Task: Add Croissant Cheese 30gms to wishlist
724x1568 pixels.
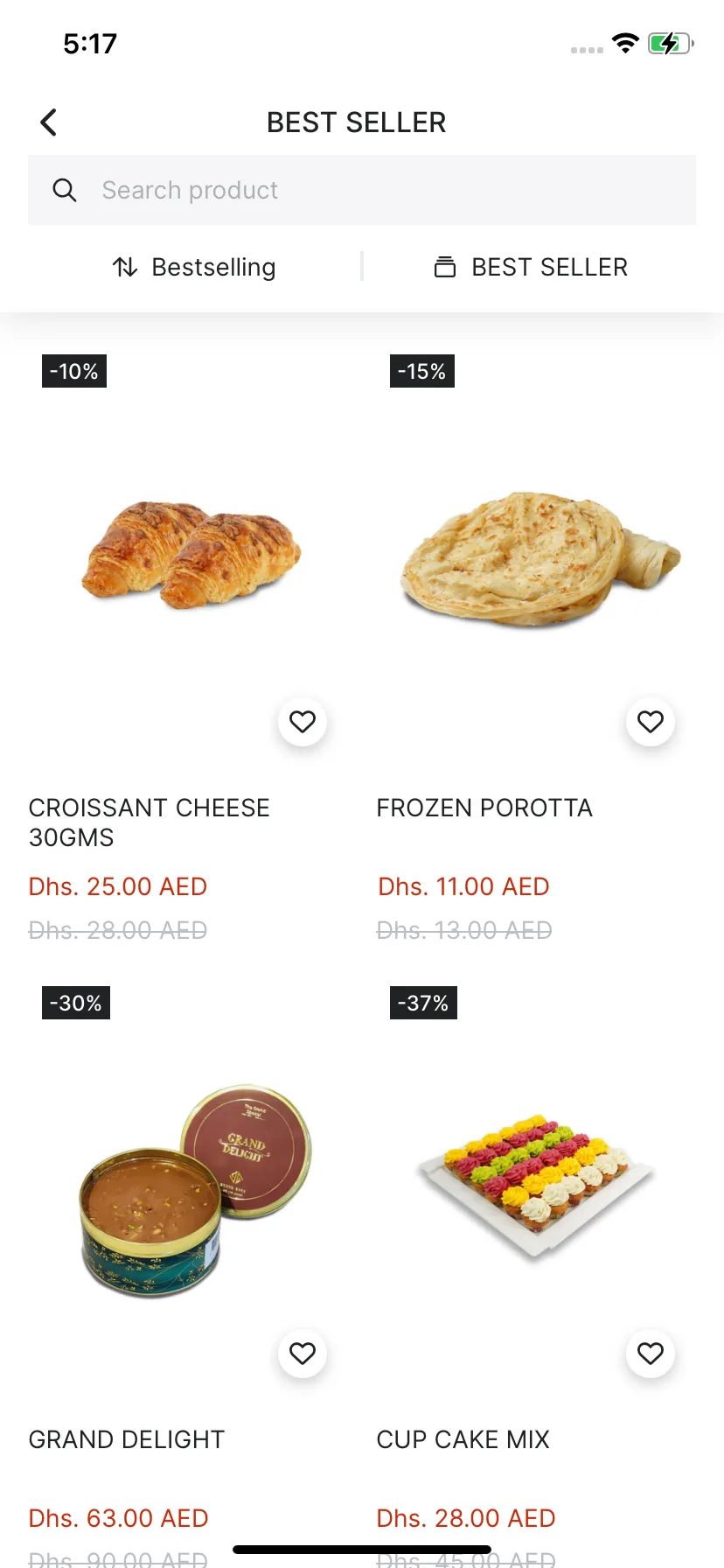Action: [x=303, y=722]
